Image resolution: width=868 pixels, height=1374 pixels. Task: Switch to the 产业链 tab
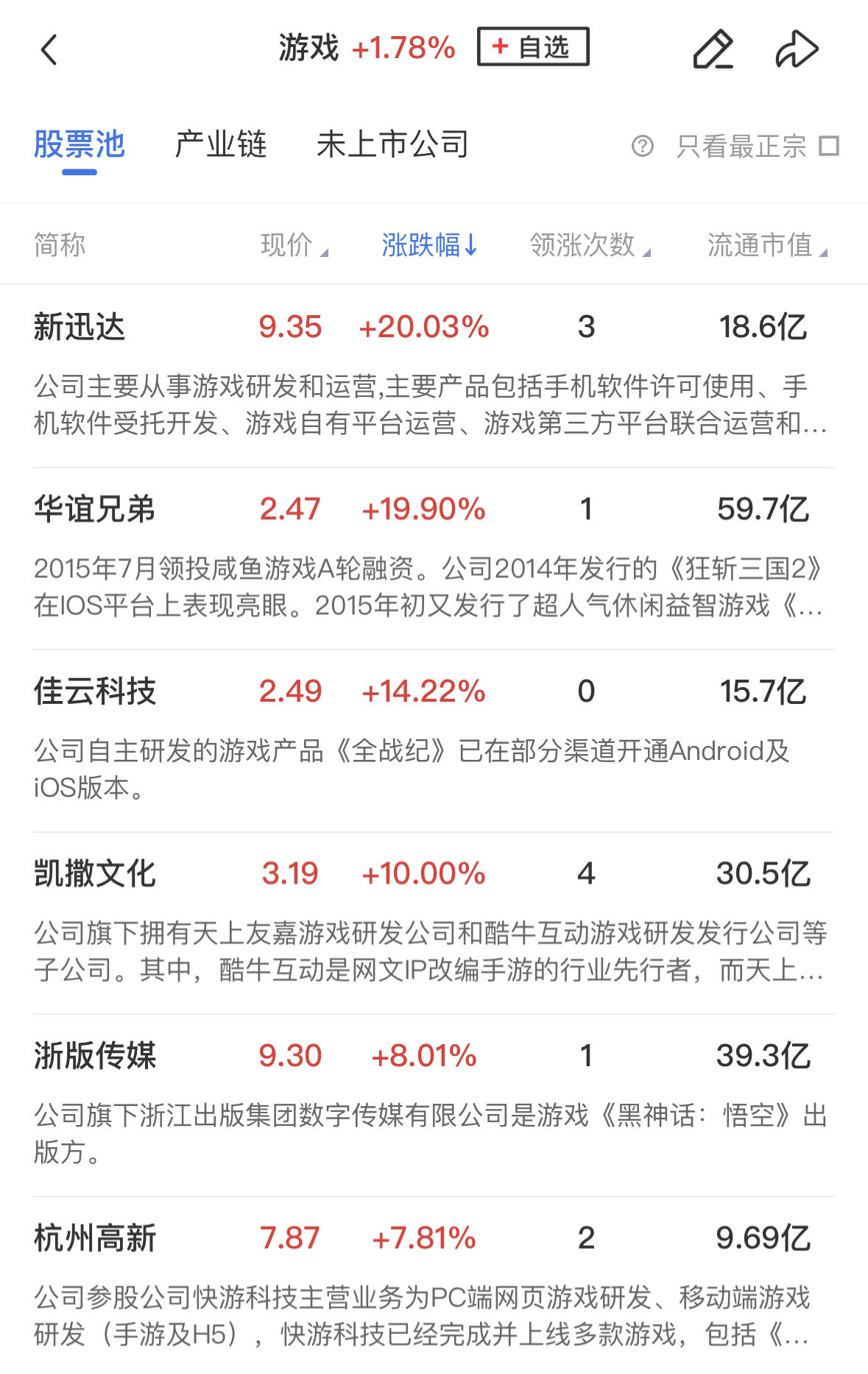(220, 144)
